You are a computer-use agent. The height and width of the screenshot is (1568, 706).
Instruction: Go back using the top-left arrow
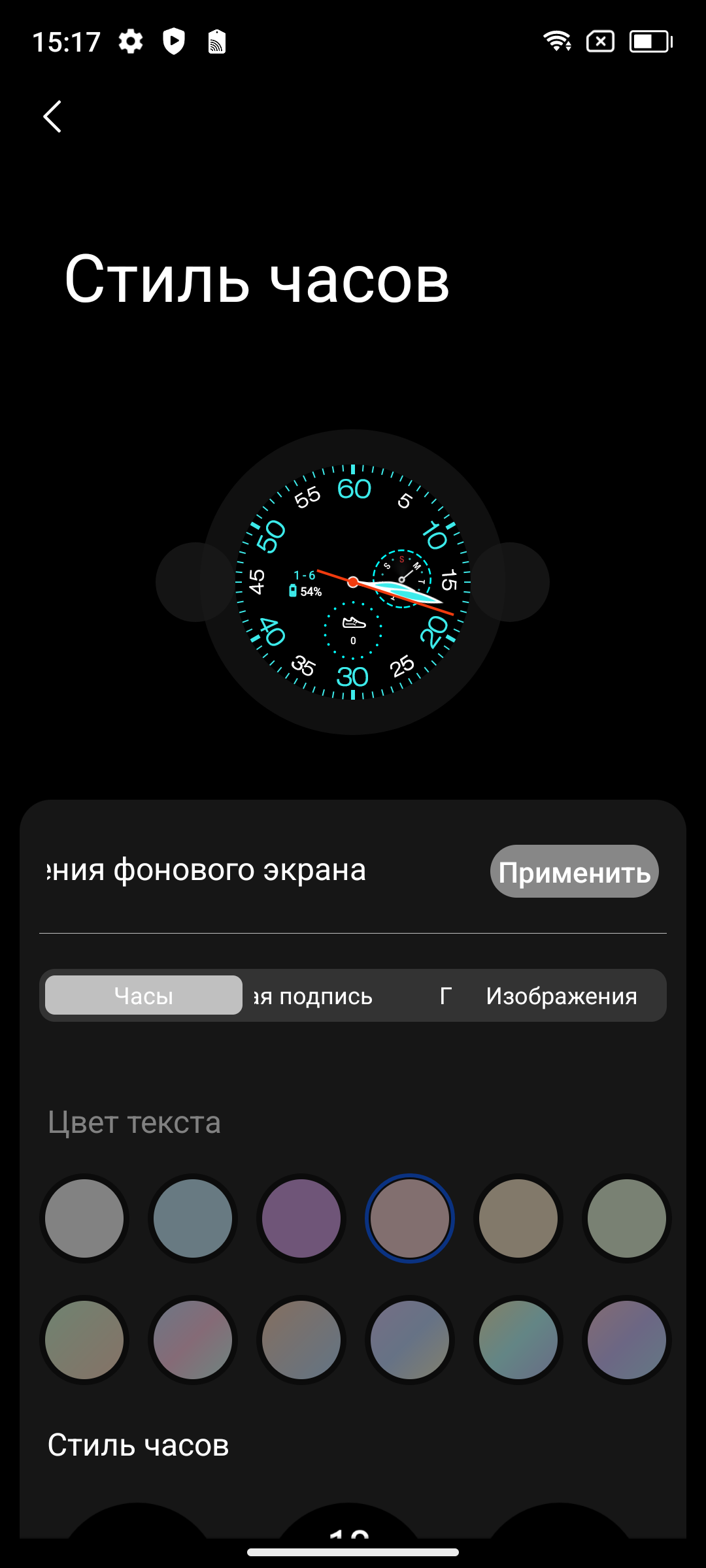coord(52,116)
